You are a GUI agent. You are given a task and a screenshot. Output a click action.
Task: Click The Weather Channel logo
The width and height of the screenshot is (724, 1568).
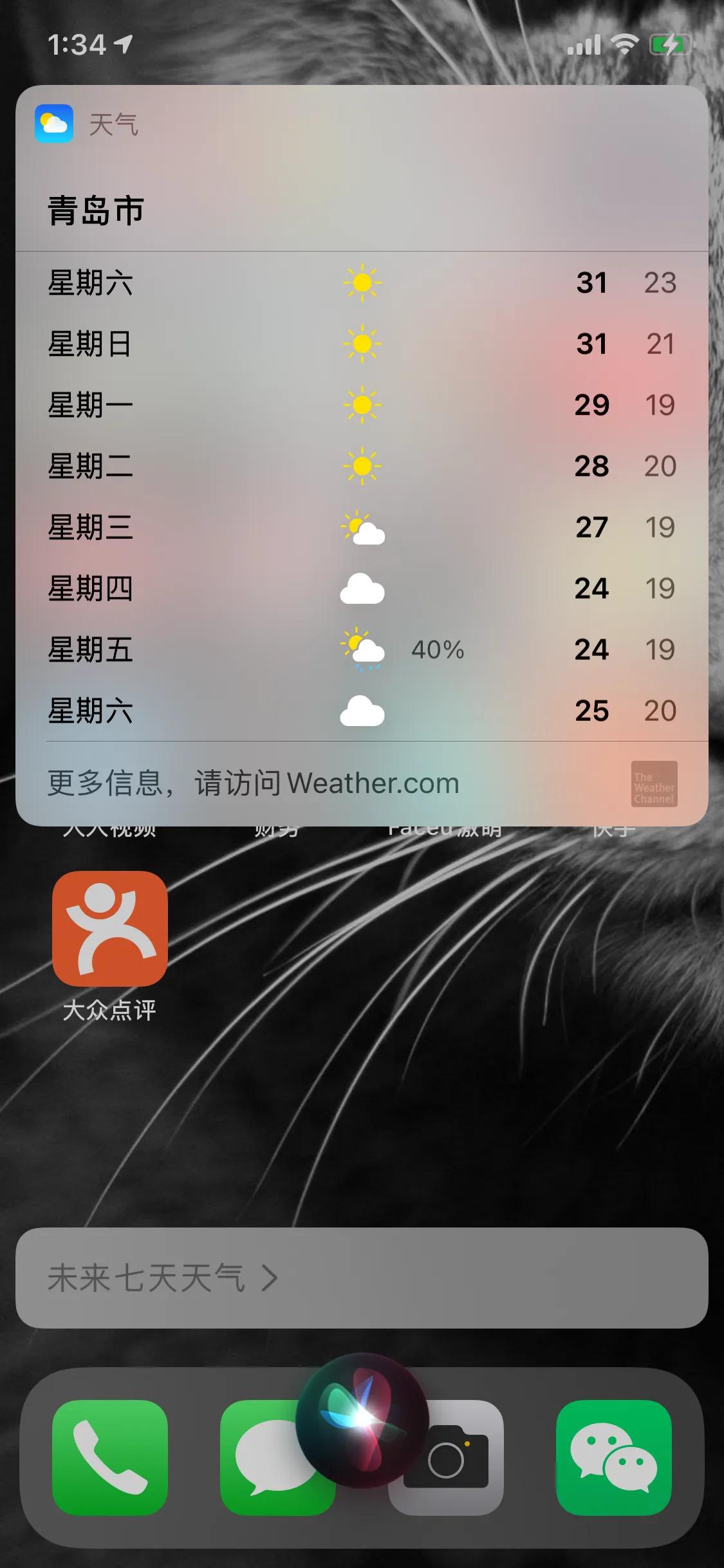(654, 784)
